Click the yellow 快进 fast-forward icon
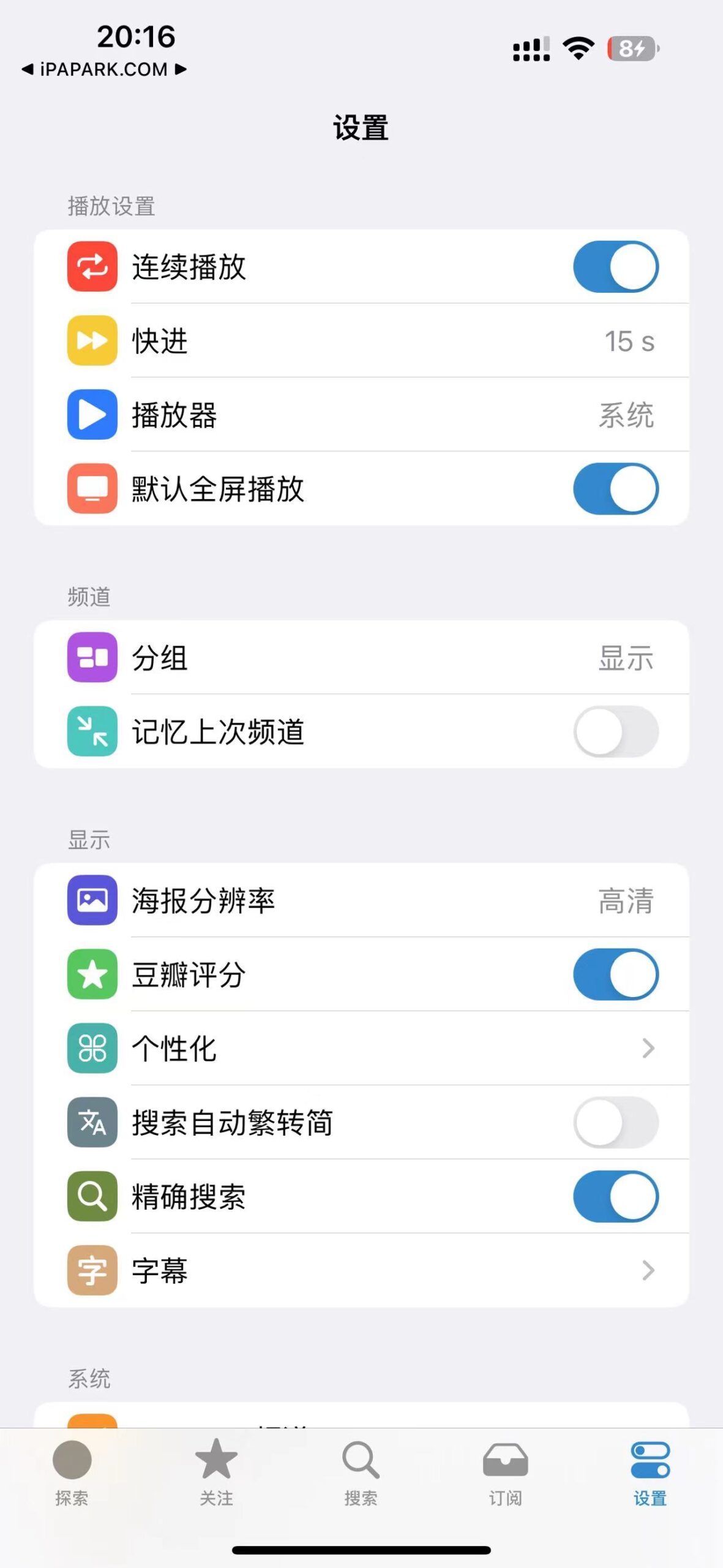The width and height of the screenshot is (723, 1568). click(91, 341)
